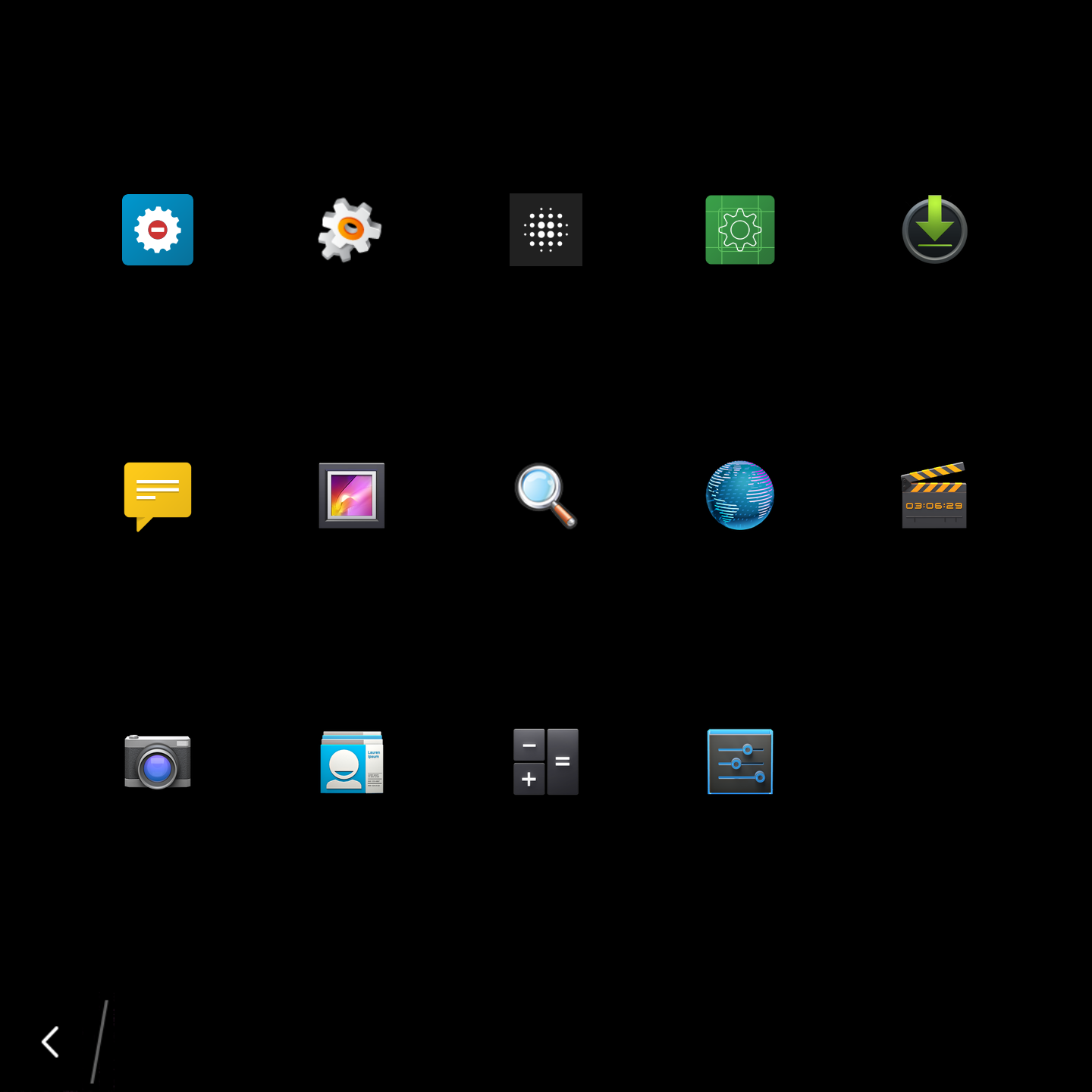Open the movie clapperboard app
The image size is (1092, 1092).
click(934, 495)
